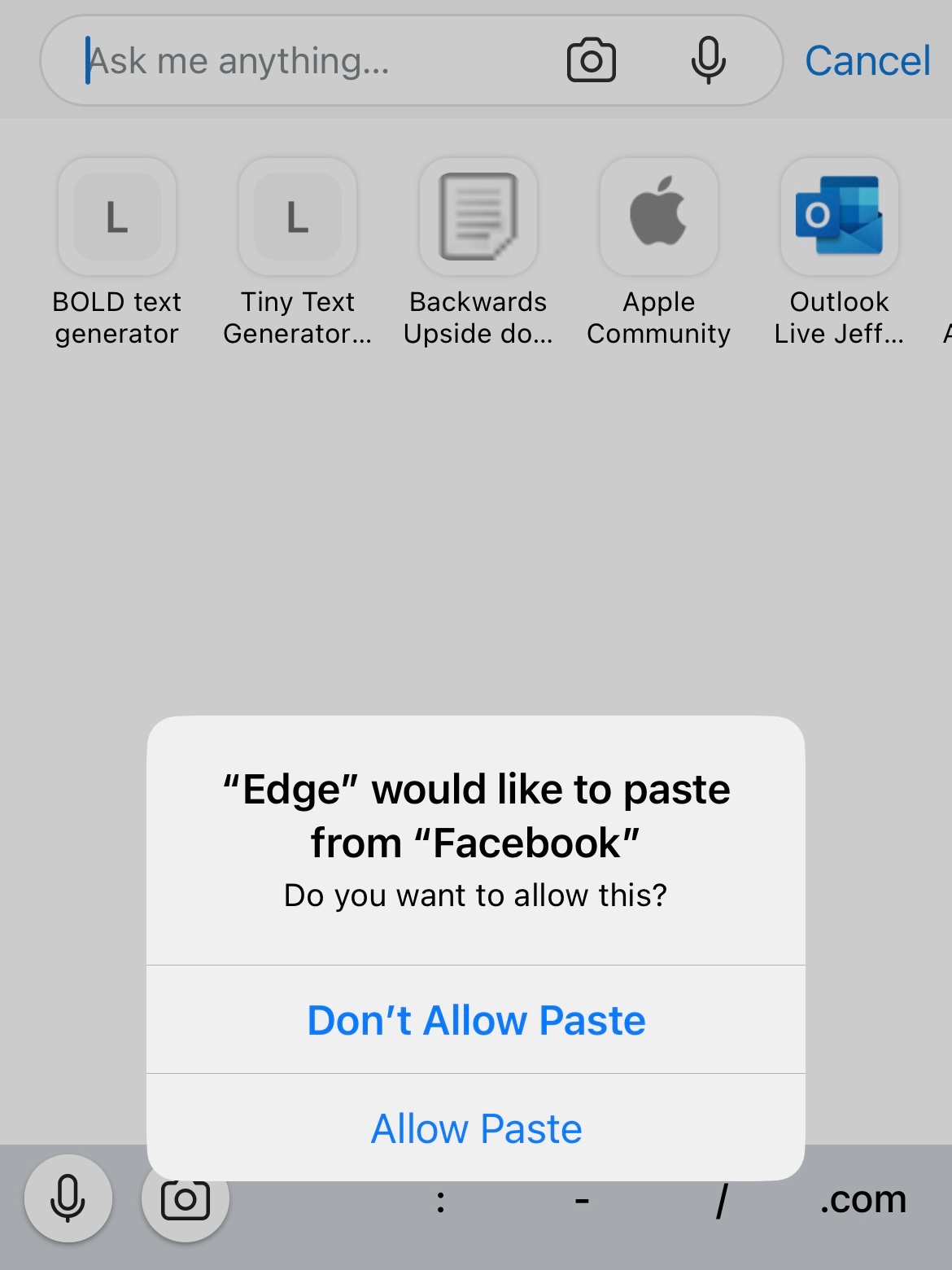Open Tiny Text Generator shortcut
952x1270 pixels.
[x=298, y=217]
